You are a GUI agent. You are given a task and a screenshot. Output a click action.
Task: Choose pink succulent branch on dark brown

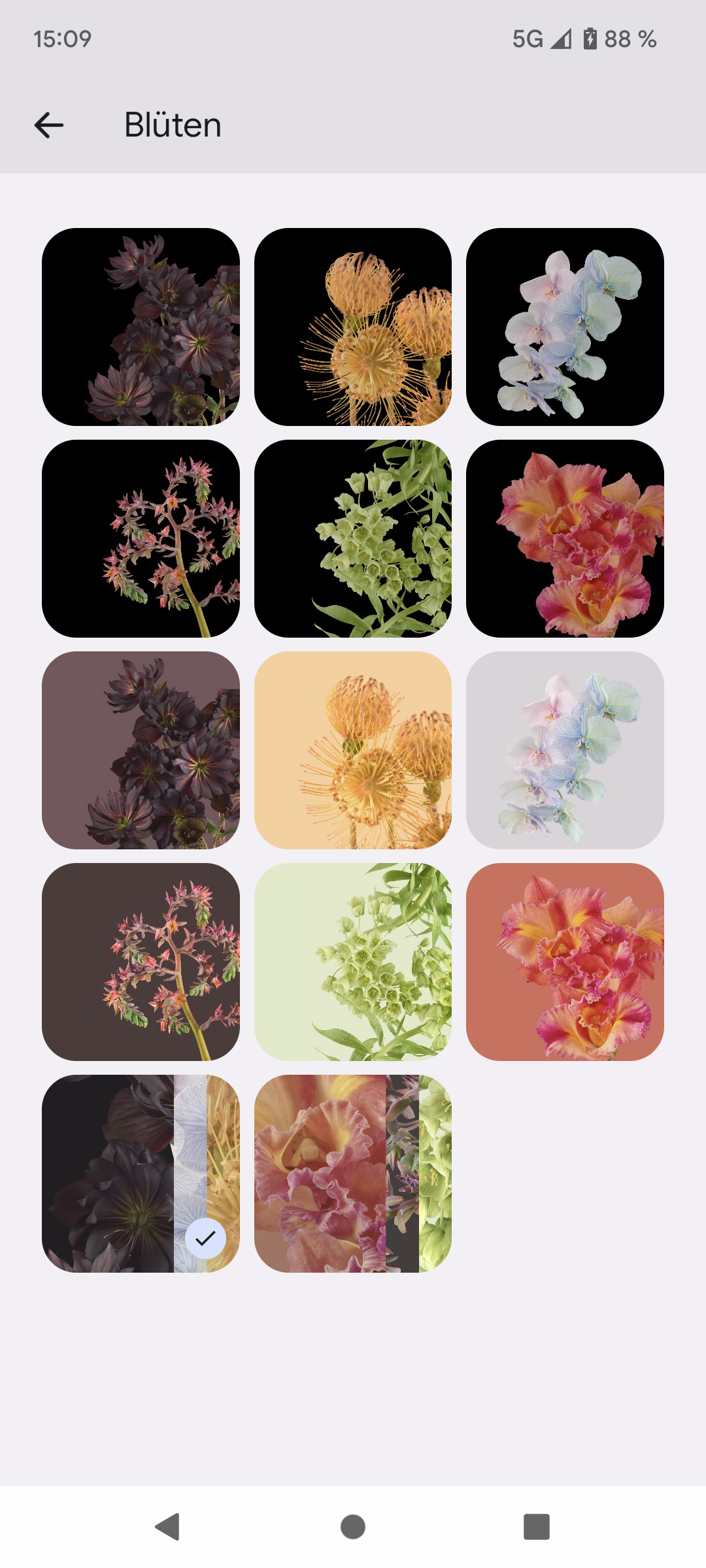pos(141,962)
